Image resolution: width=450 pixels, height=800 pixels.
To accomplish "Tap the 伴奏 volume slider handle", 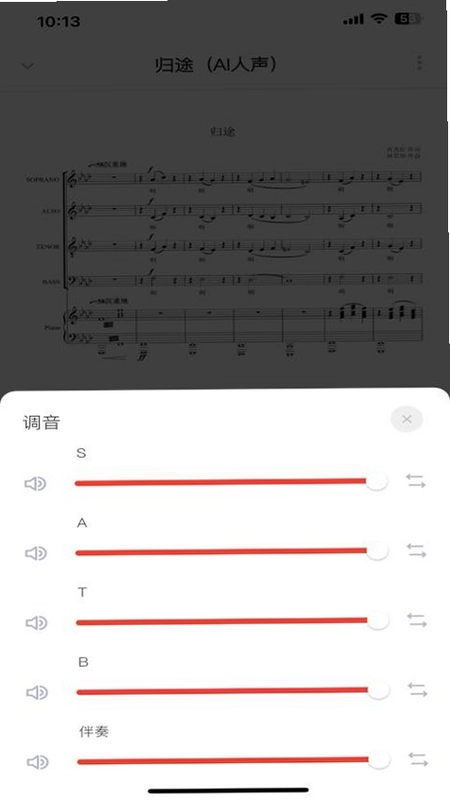I will tap(379, 760).
